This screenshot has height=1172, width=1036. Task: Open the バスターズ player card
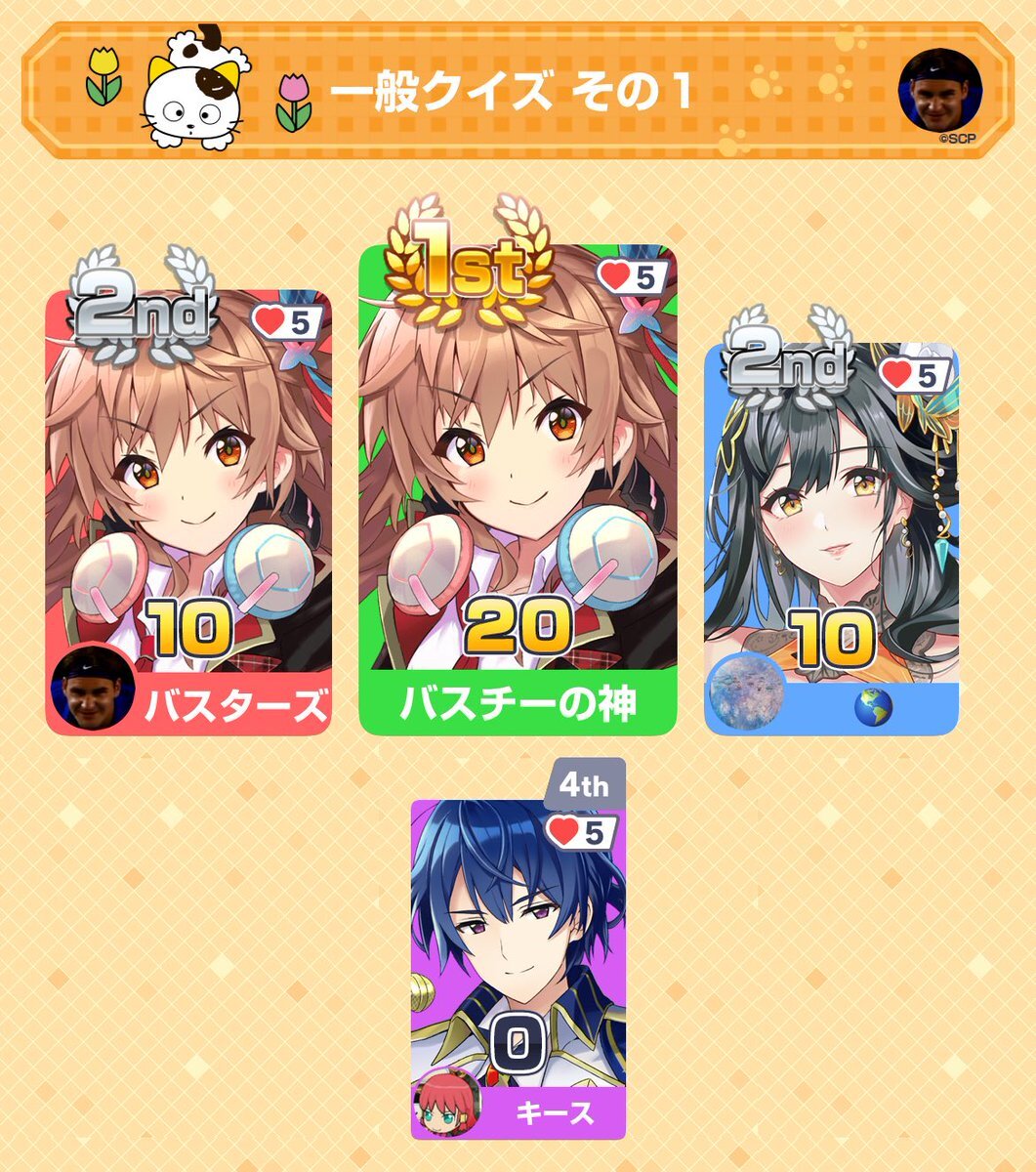click(188, 508)
